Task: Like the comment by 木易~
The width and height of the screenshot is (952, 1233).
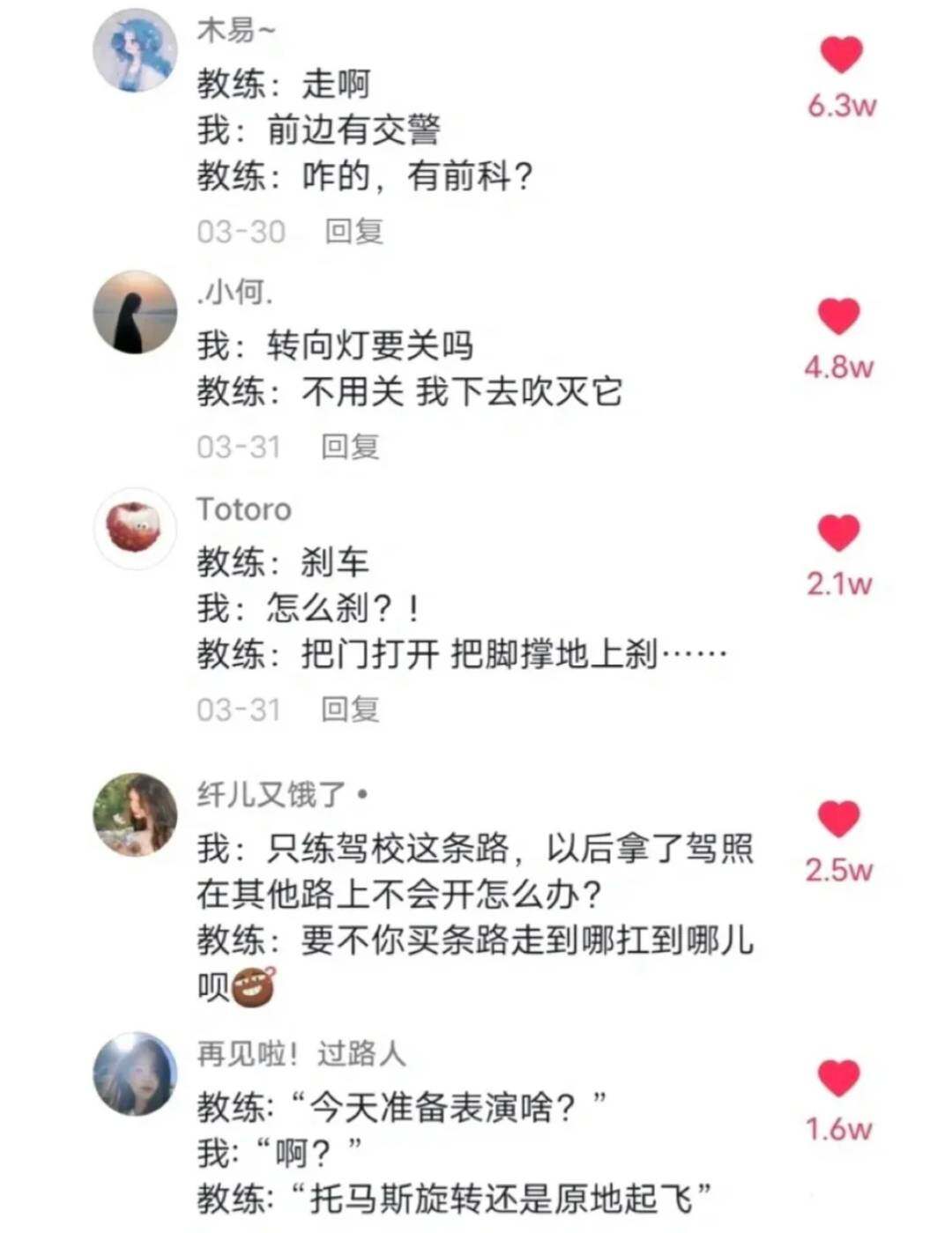Action: tap(841, 56)
